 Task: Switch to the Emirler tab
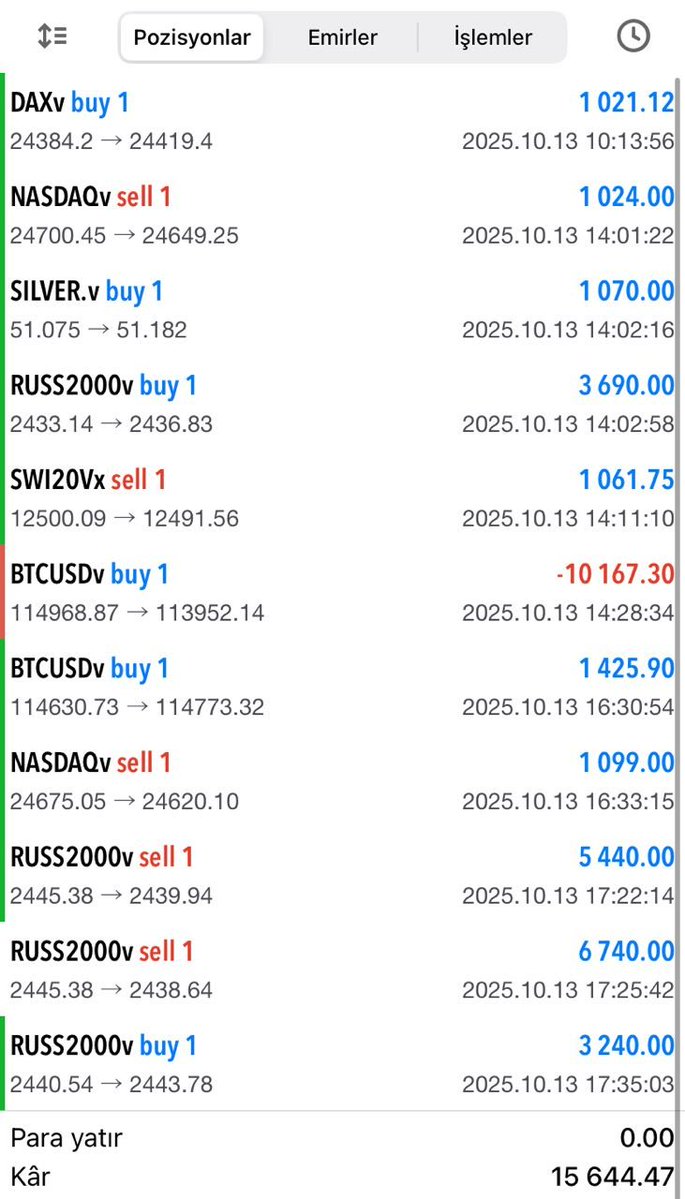[x=342, y=37]
